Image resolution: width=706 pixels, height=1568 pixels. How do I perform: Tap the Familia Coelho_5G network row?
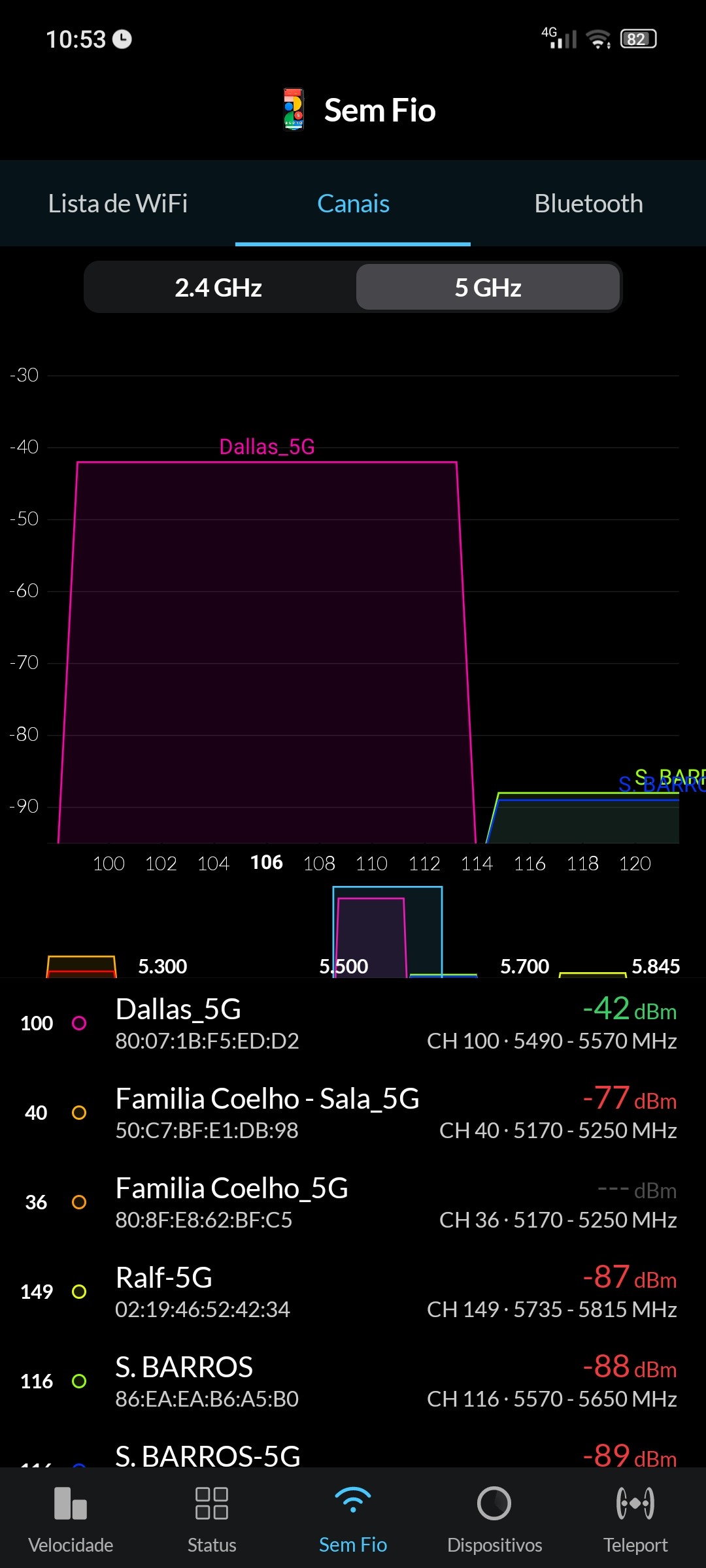coord(353,1202)
